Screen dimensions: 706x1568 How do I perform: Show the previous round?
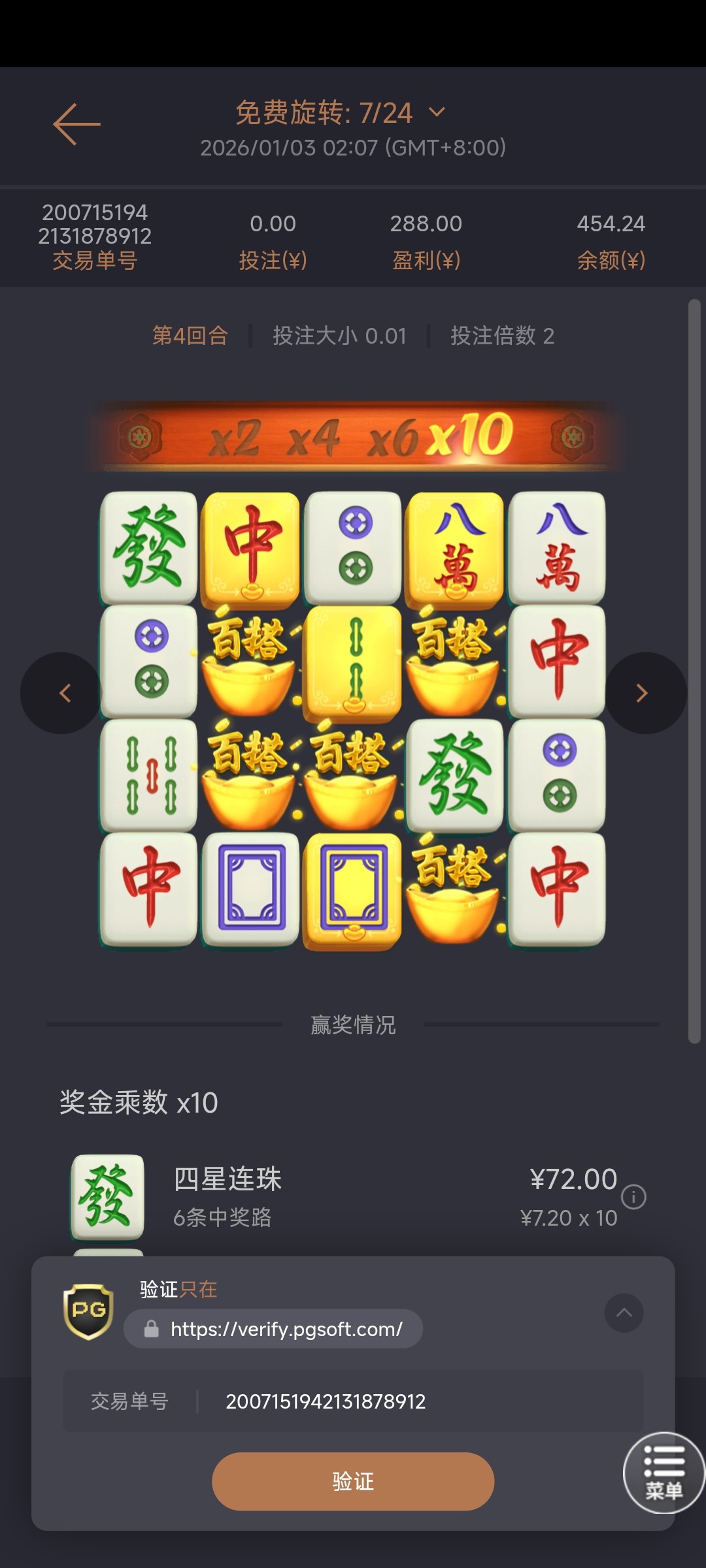click(63, 693)
